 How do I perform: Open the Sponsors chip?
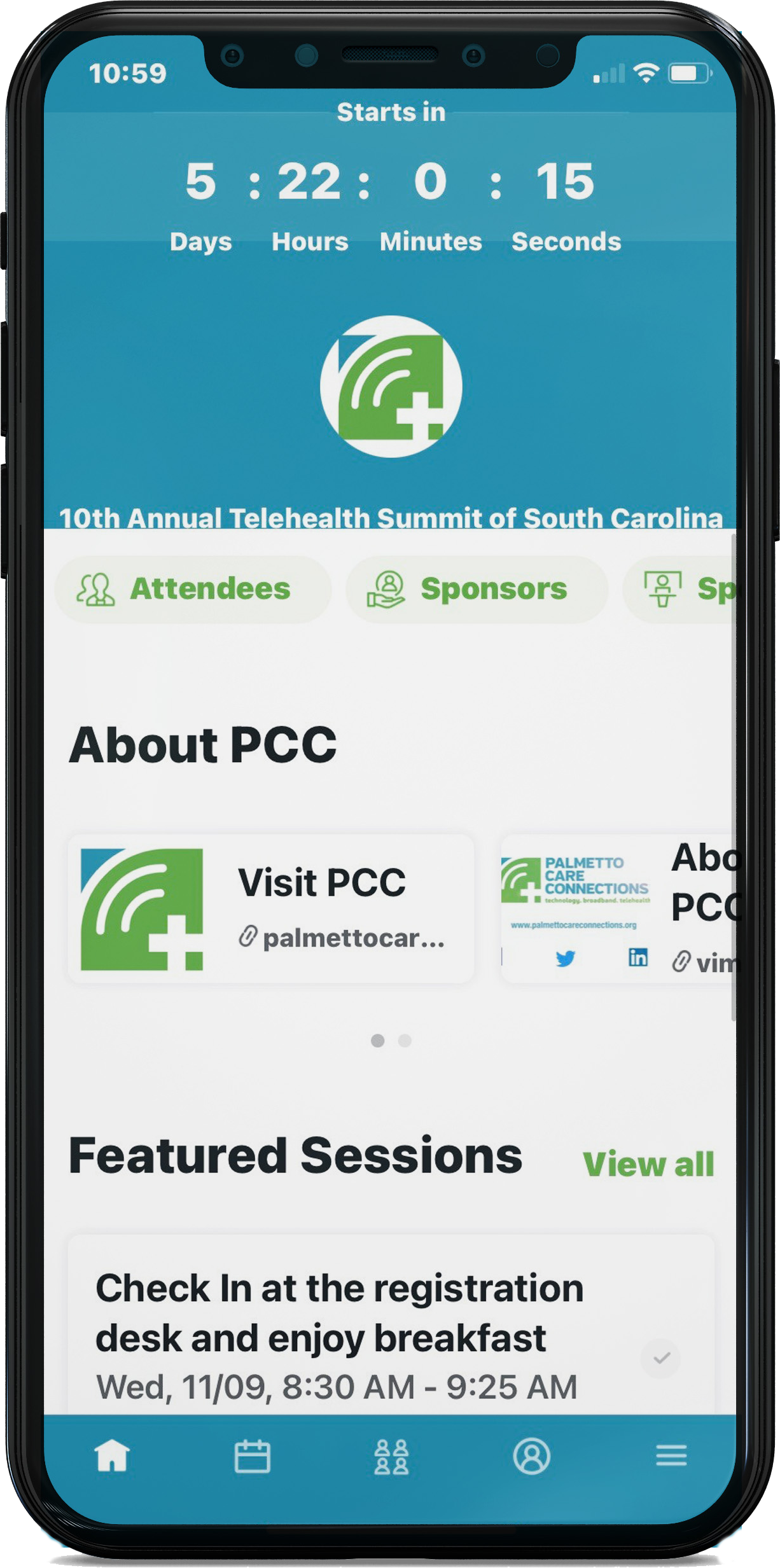[476, 589]
